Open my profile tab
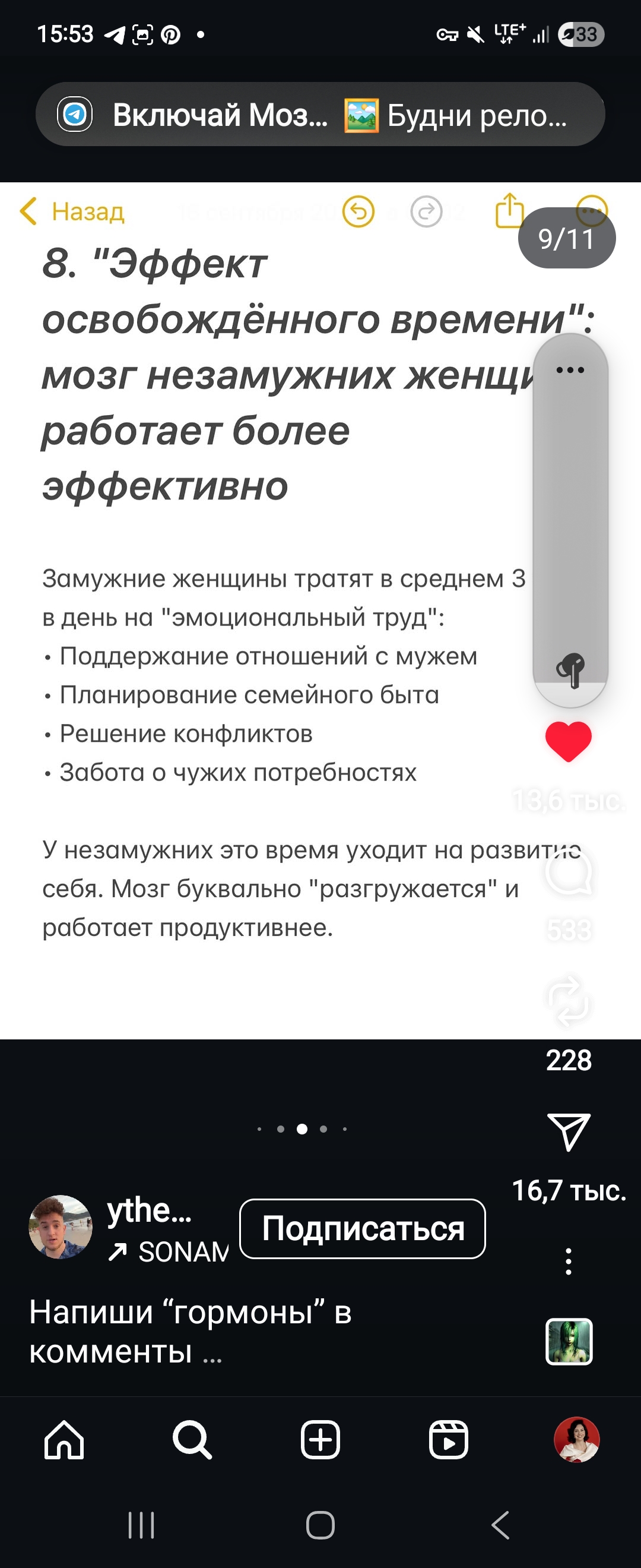 (x=576, y=1440)
